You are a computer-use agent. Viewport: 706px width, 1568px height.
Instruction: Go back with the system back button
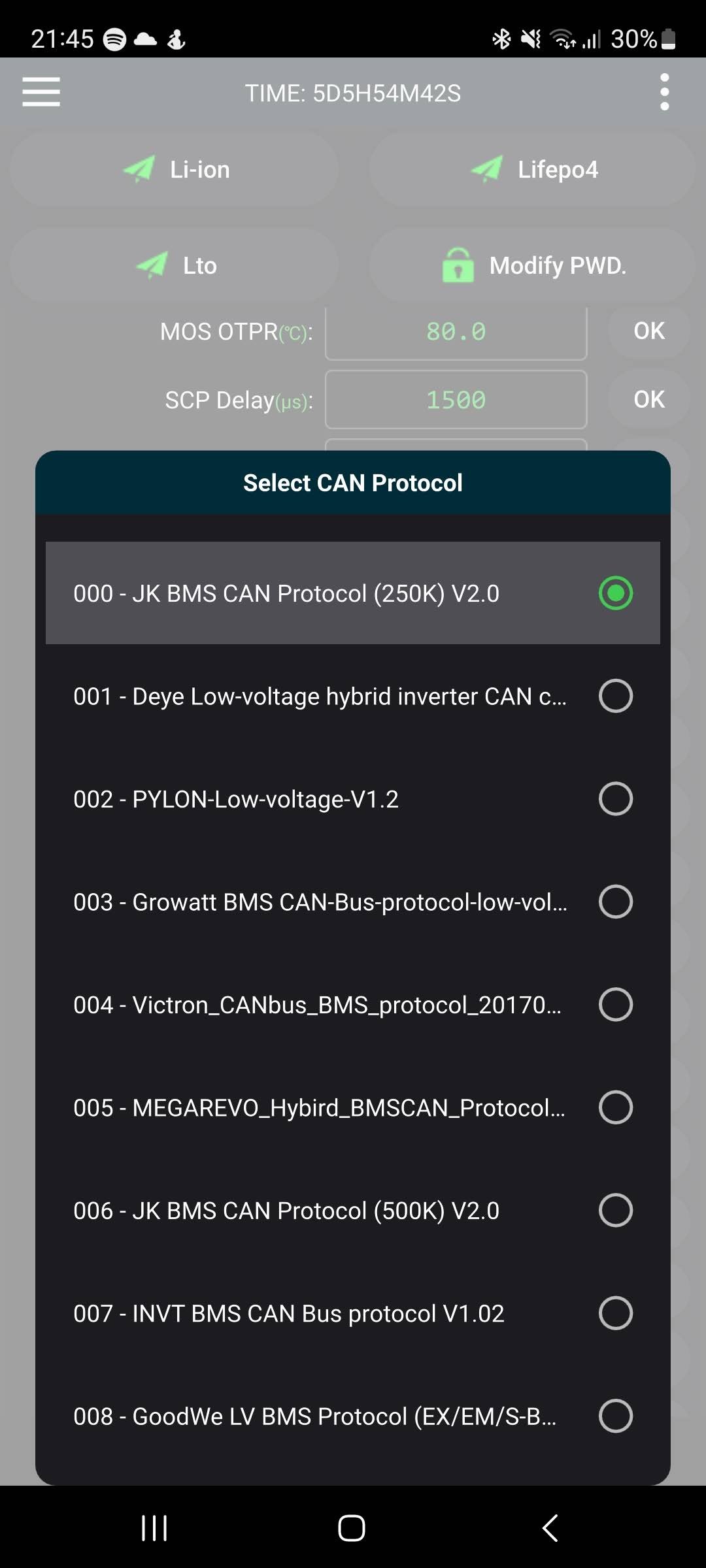coord(550,1527)
